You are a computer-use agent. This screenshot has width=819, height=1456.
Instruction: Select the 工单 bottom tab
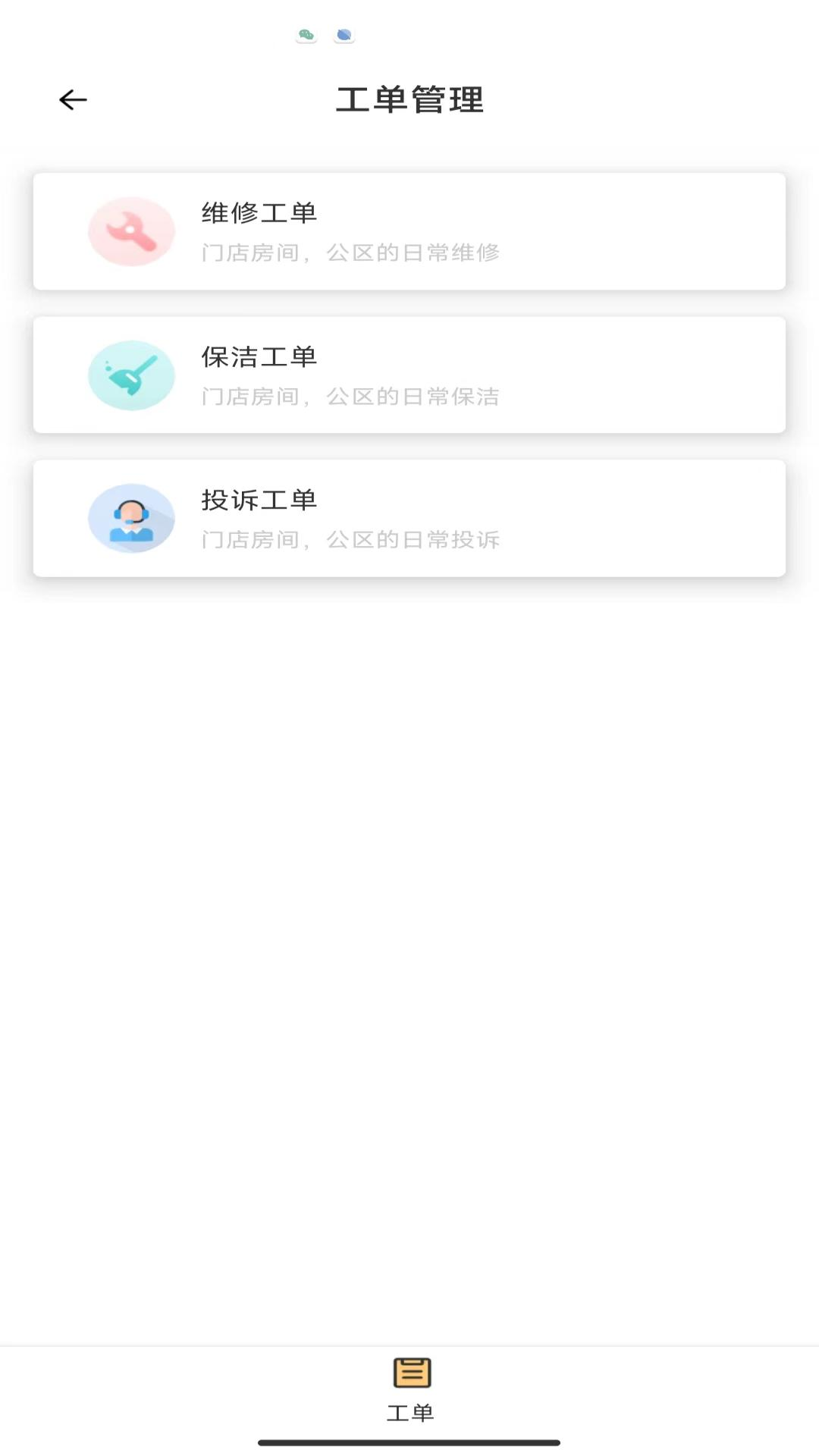point(410,1389)
